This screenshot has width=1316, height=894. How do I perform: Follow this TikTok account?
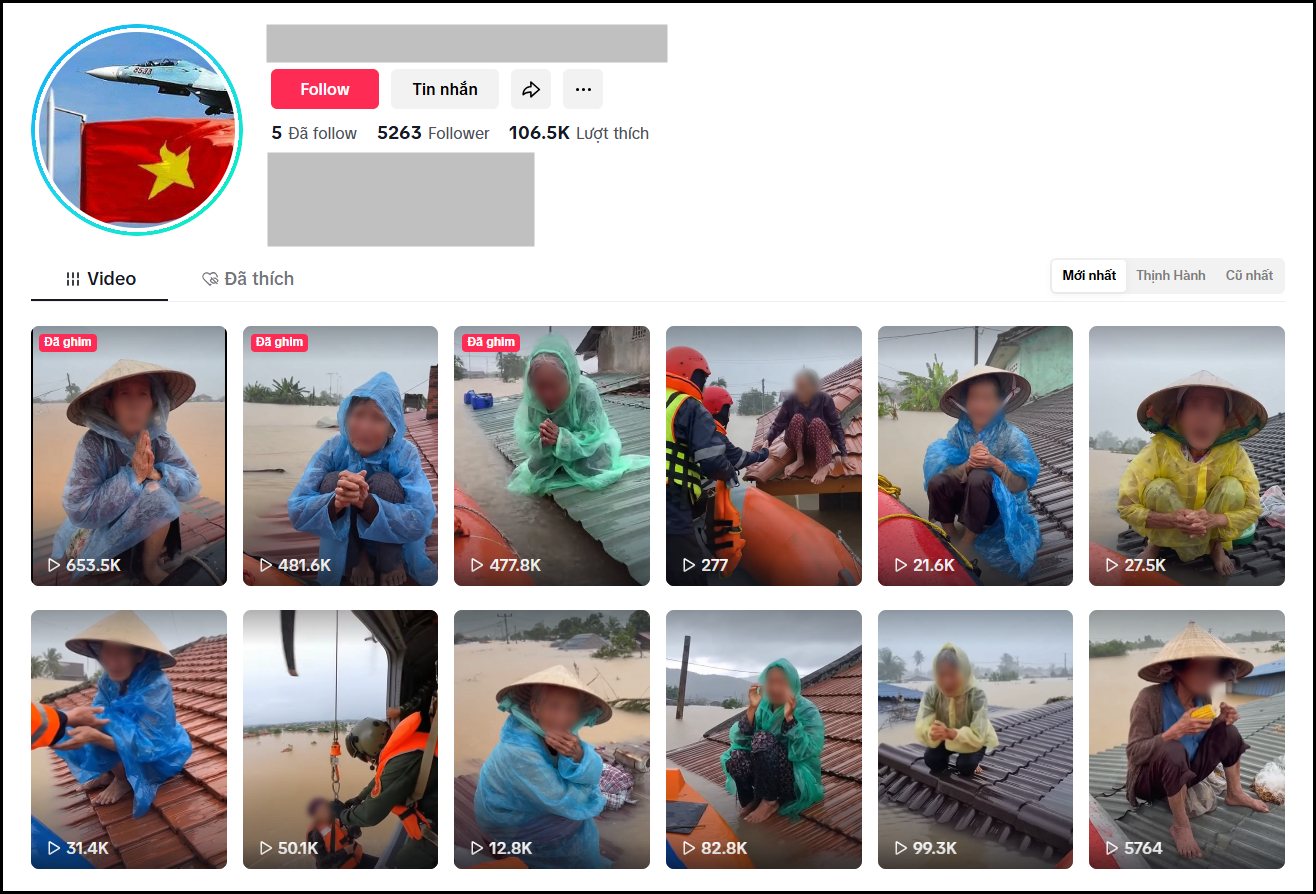pyautogui.click(x=324, y=89)
